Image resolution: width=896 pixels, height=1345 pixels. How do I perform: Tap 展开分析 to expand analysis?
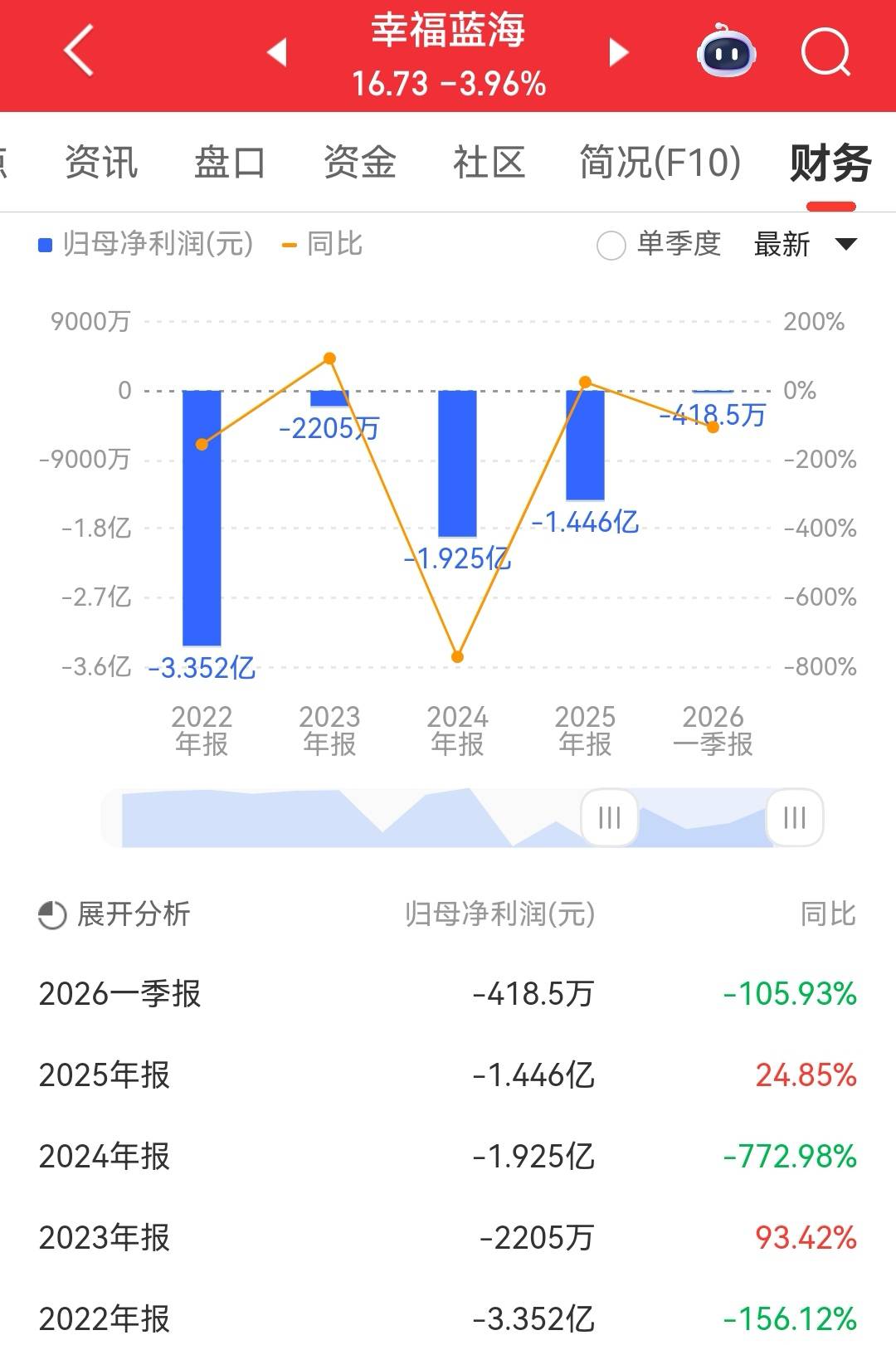click(x=114, y=914)
